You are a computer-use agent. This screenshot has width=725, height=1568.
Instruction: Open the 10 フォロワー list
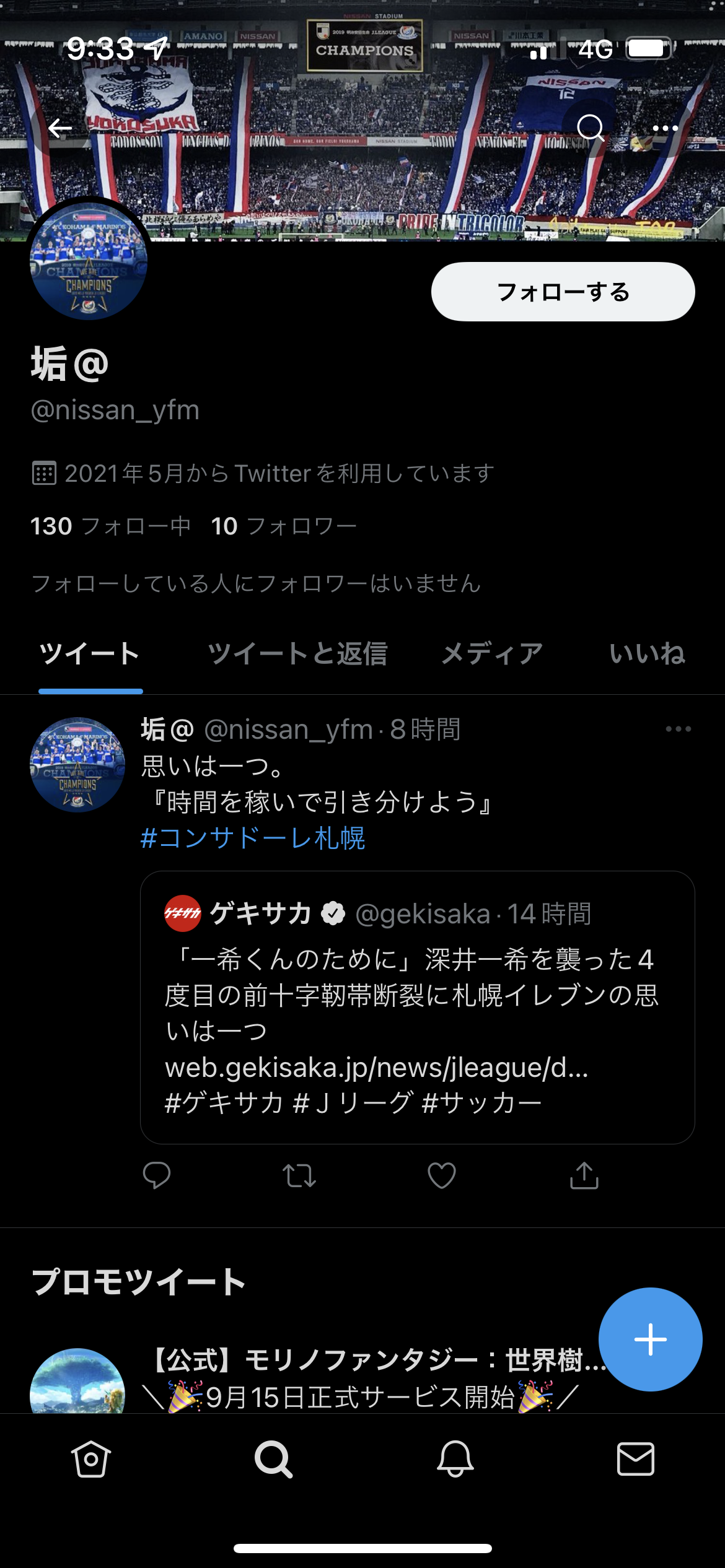tap(284, 526)
